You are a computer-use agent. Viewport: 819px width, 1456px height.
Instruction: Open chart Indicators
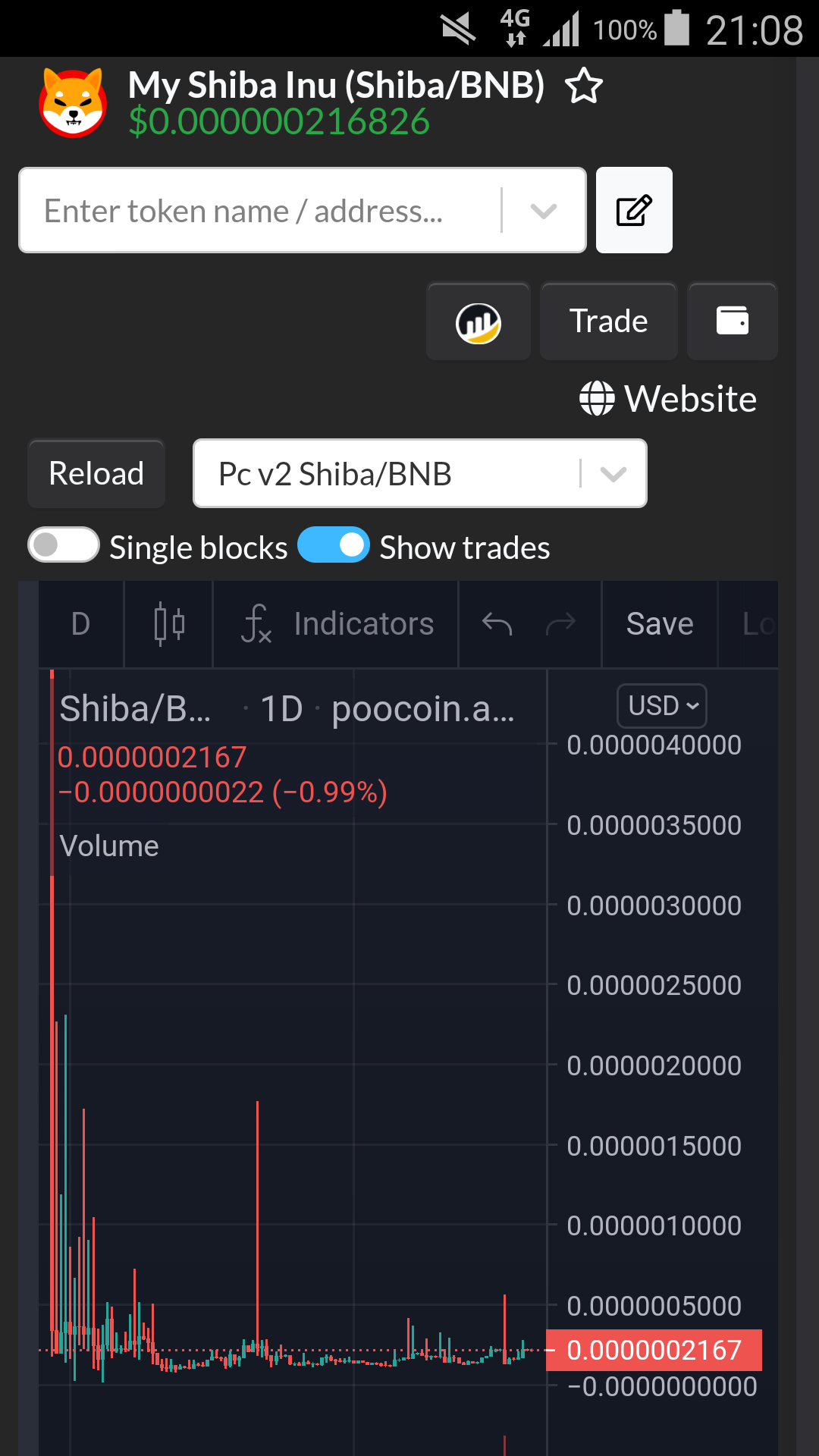[x=337, y=624]
